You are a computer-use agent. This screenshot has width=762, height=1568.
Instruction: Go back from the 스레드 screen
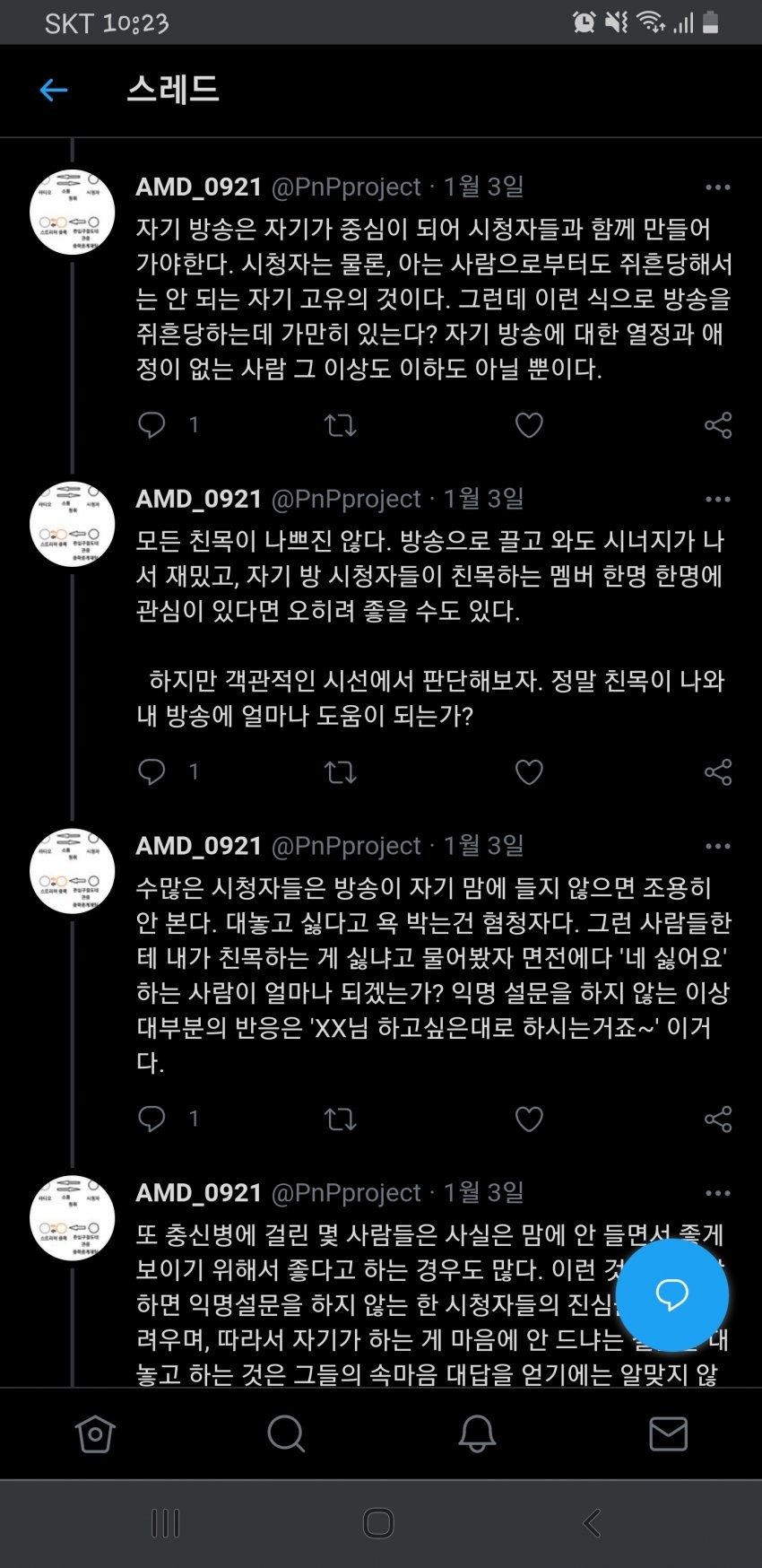[54, 90]
